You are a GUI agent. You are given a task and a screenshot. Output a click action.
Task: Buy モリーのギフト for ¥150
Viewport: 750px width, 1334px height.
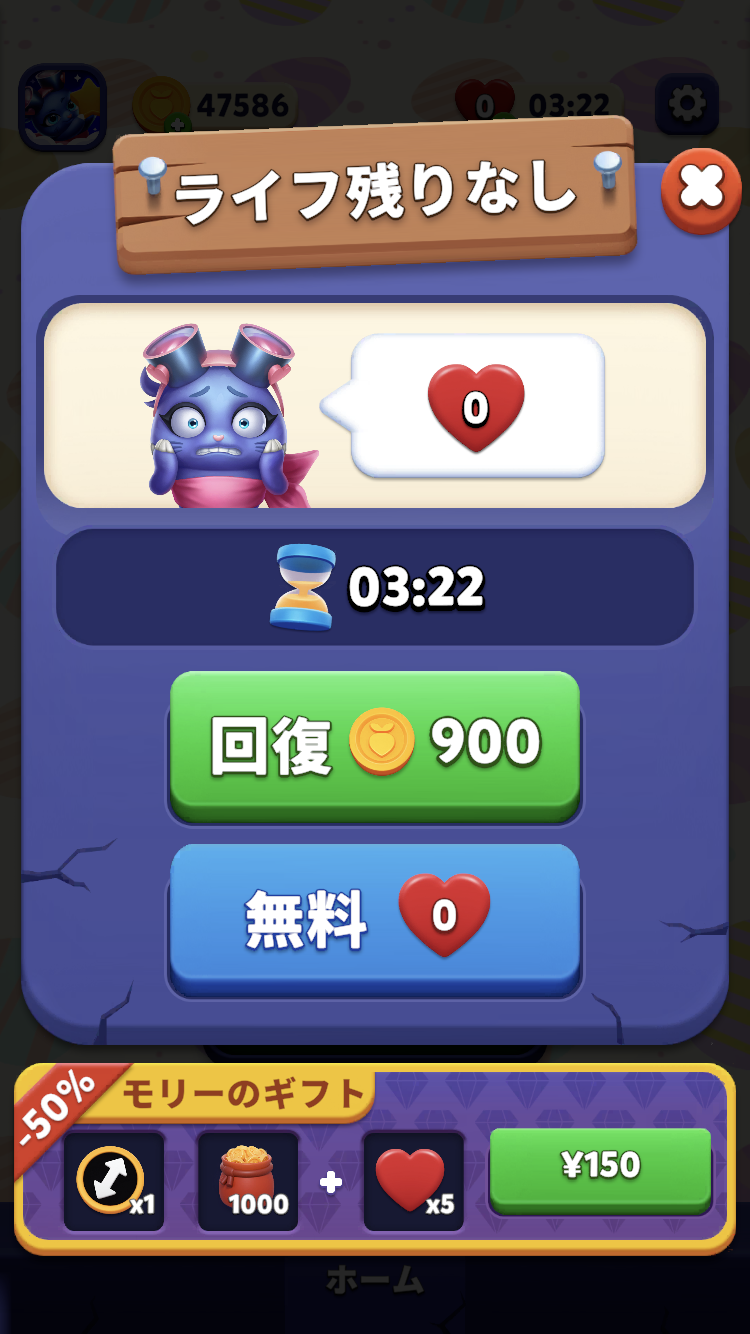[x=600, y=1168]
